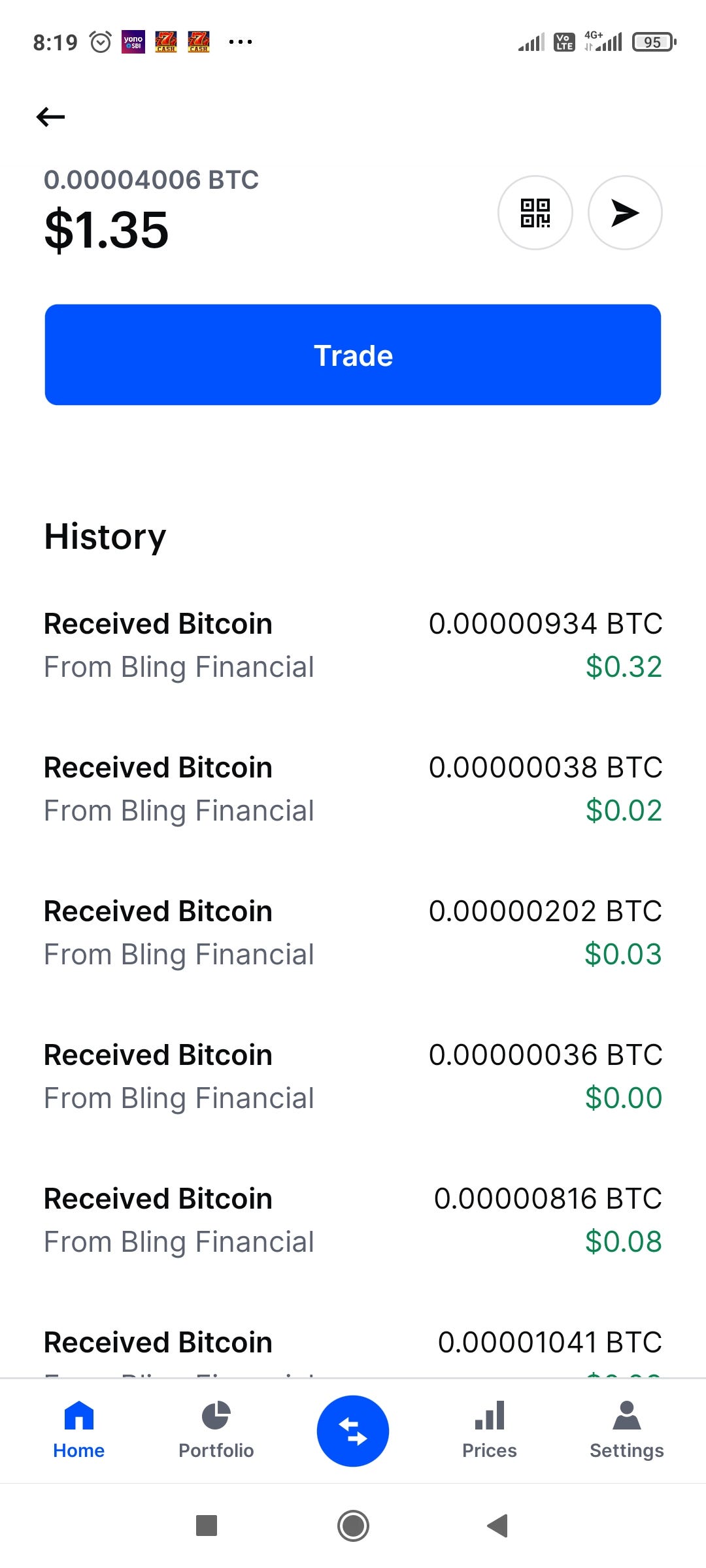This screenshot has height=1568, width=706.
Task: Switch to the Home tab
Action: click(x=79, y=1431)
